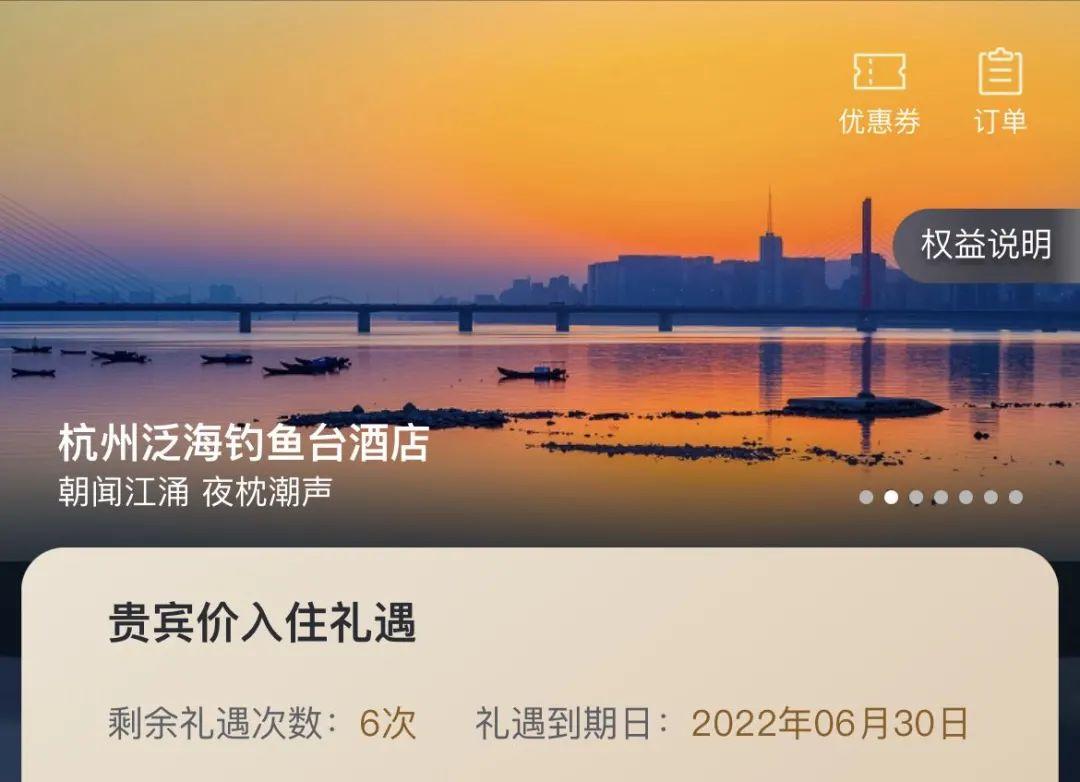Open the 订单 orders page
The width and height of the screenshot is (1080, 782).
pyautogui.click(x=1000, y=92)
